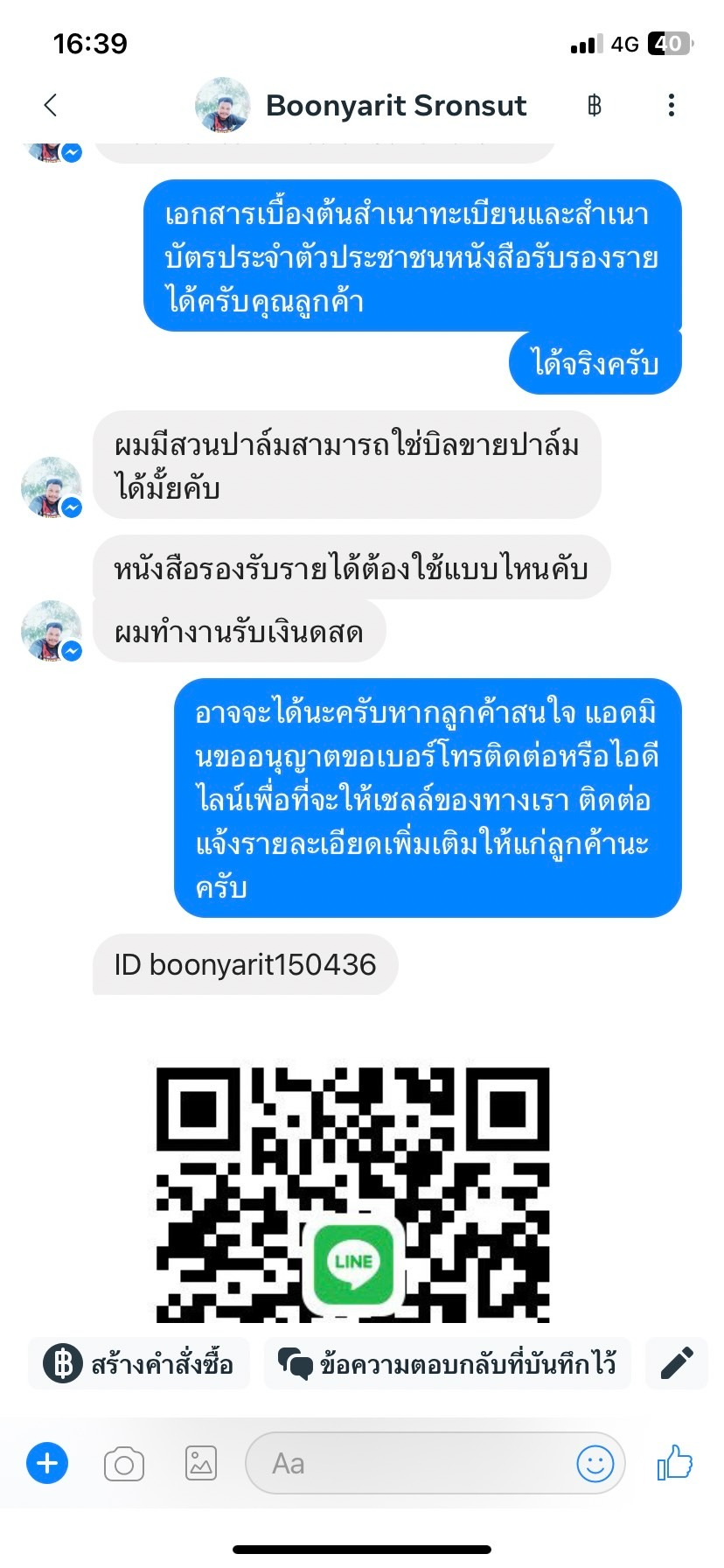
Task: Go back to the inbox list
Action: point(51,106)
